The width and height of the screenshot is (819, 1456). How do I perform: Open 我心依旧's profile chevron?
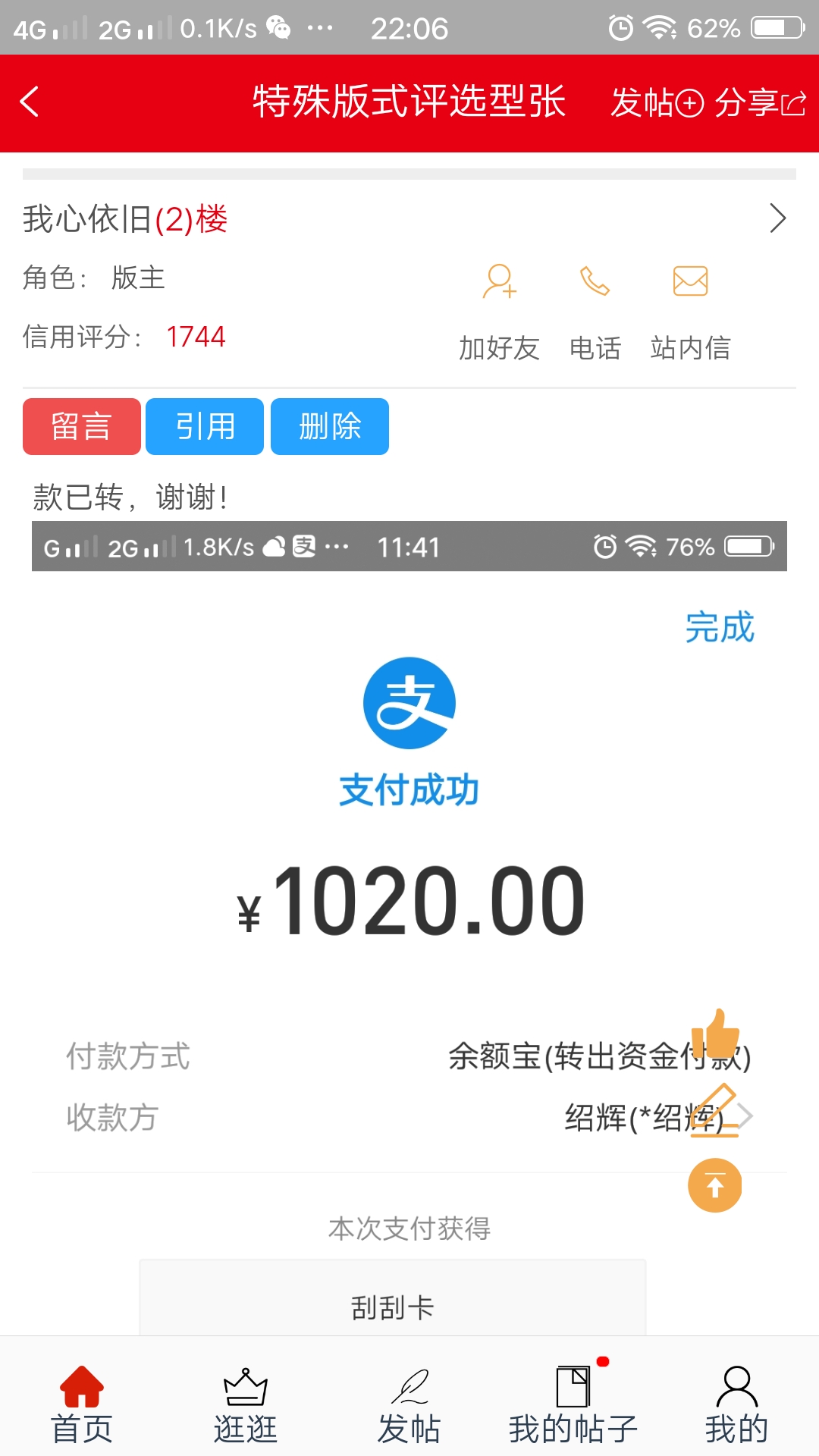coord(777,218)
